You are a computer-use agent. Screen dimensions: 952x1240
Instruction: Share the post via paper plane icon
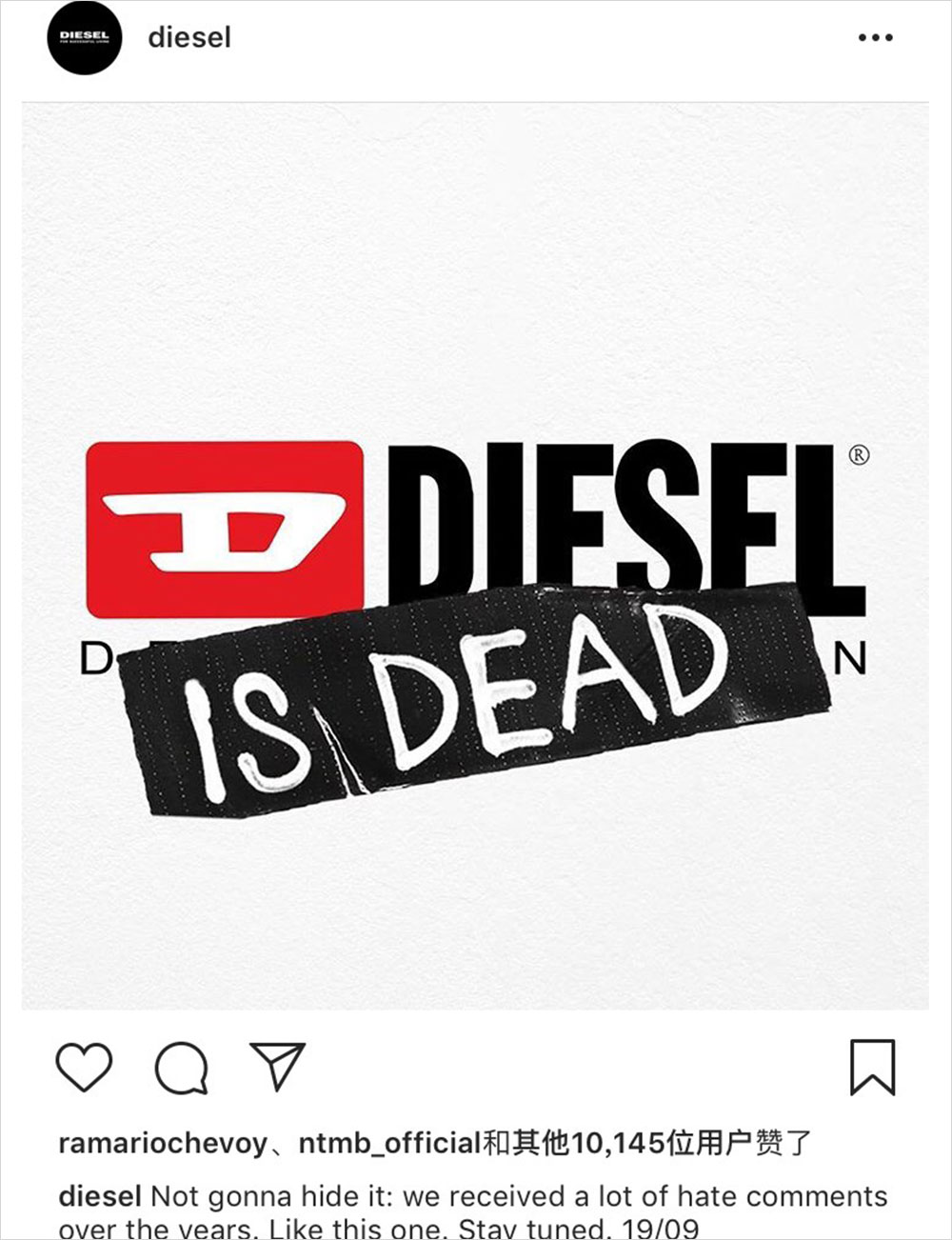point(276,1066)
